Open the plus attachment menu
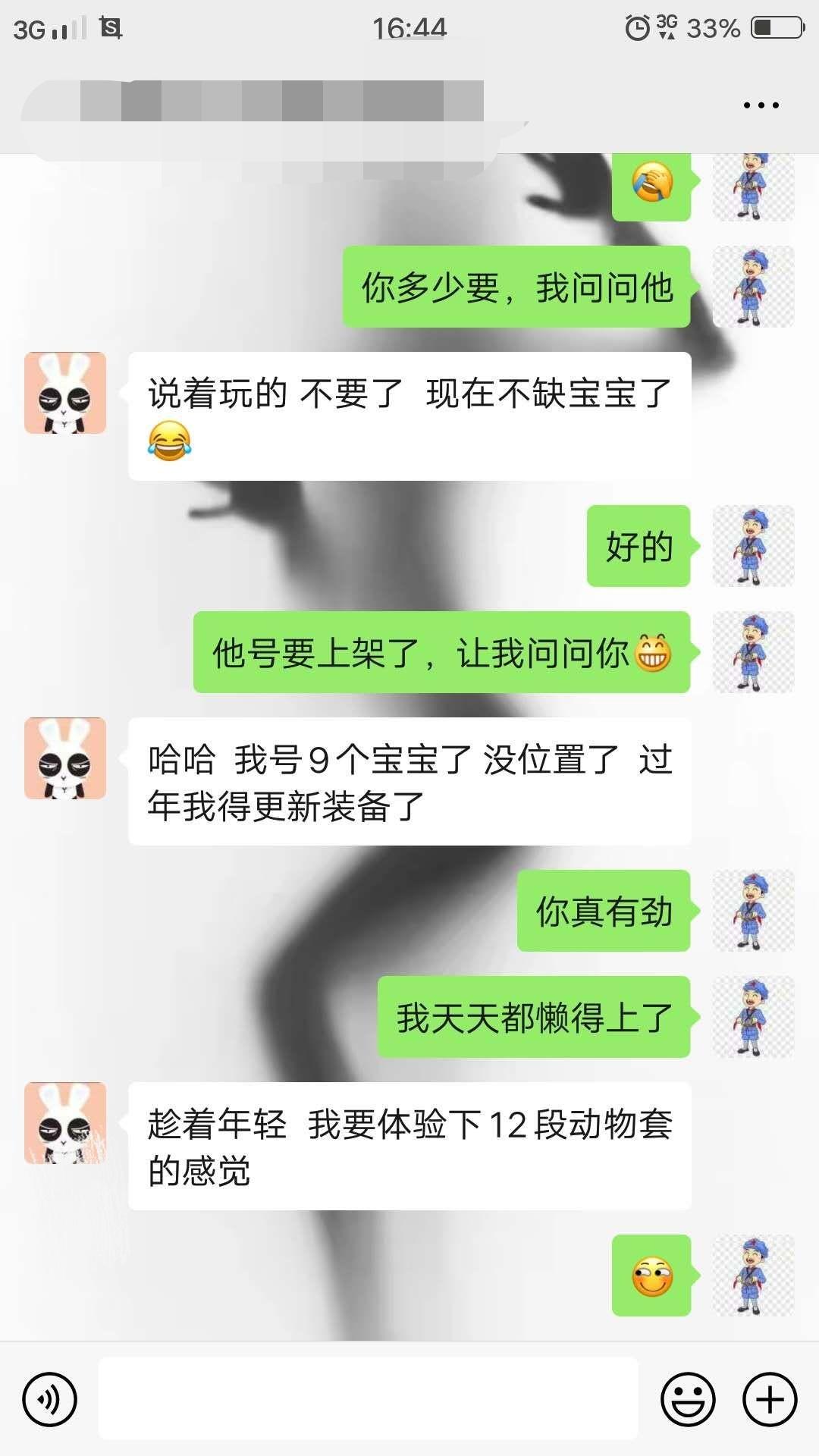819x1456 pixels. pos(770,1399)
